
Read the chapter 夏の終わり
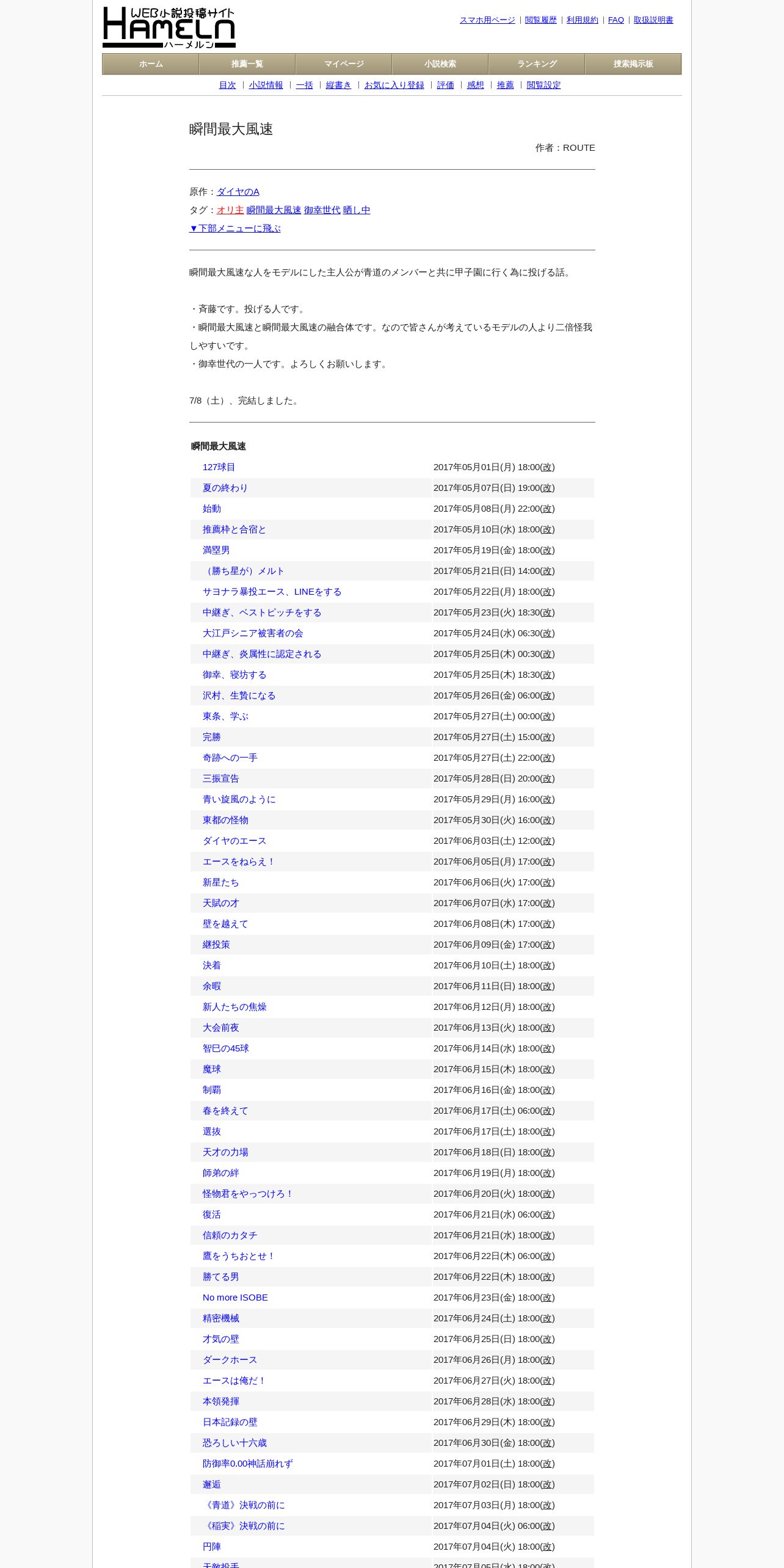[x=225, y=488]
